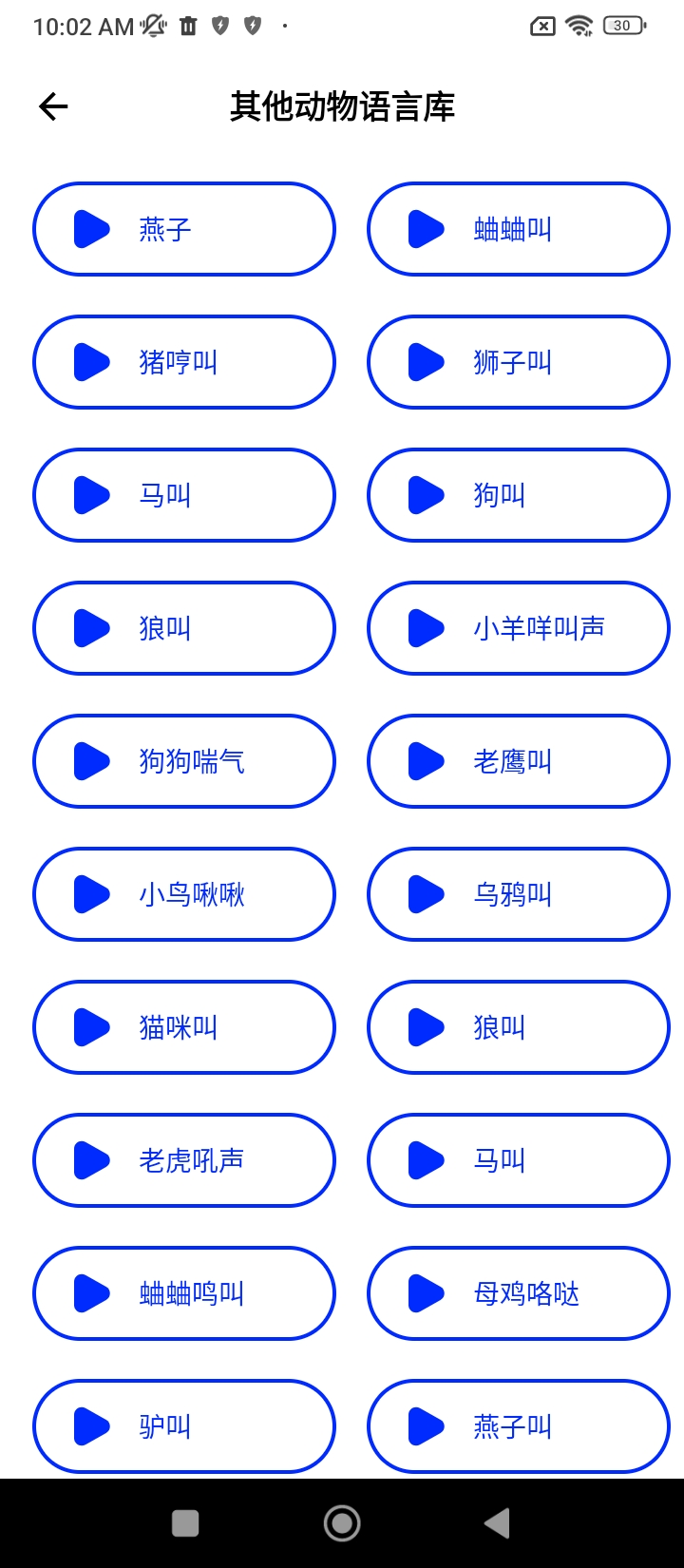Play the 驴叫 sound
Screen dimensions: 684x1568
(x=184, y=1426)
